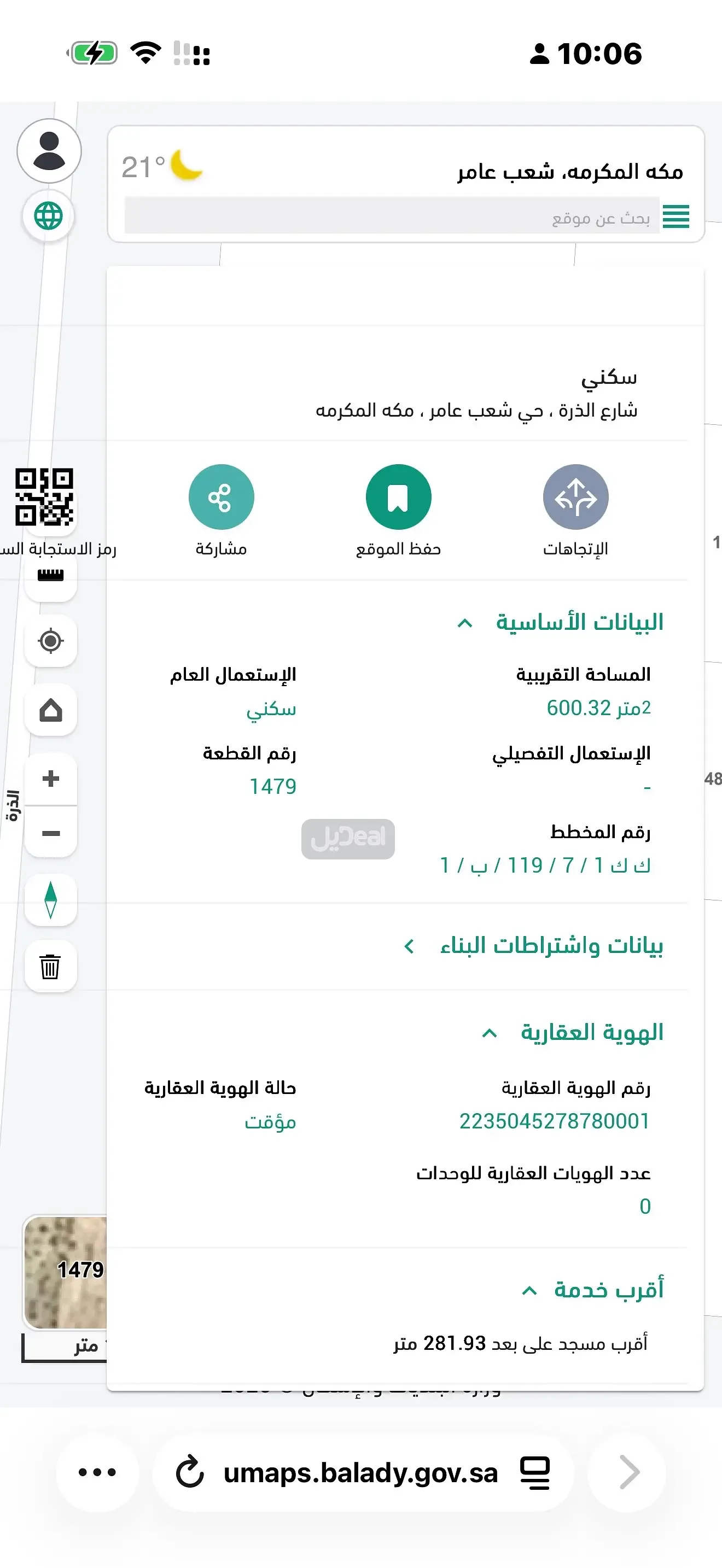Collapse the real estate identity section
Image resolution: width=722 pixels, height=1568 pixels.
pyautogui.click(x=490, y=1033)
